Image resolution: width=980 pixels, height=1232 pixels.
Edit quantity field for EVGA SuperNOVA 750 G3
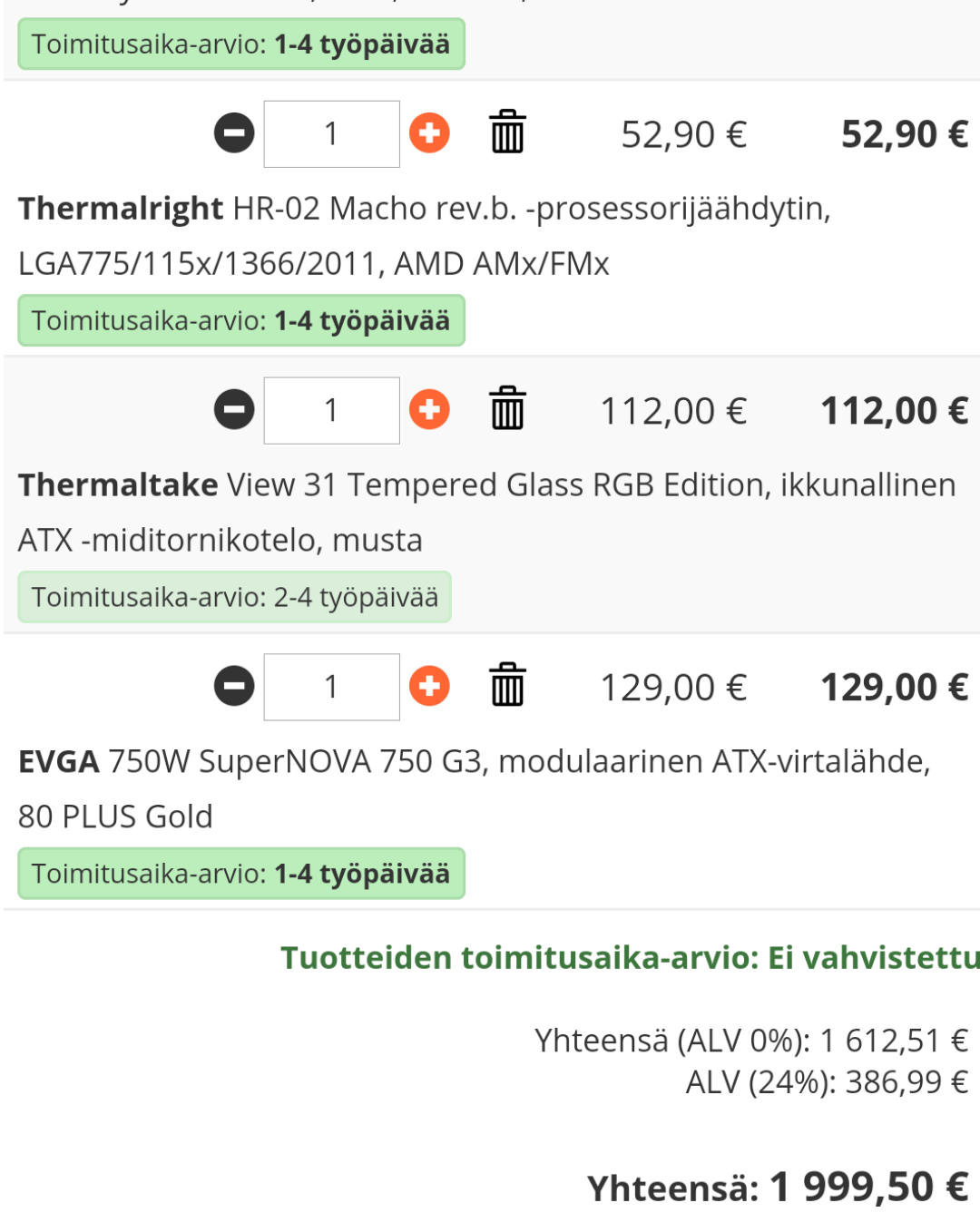coord(331,688)
